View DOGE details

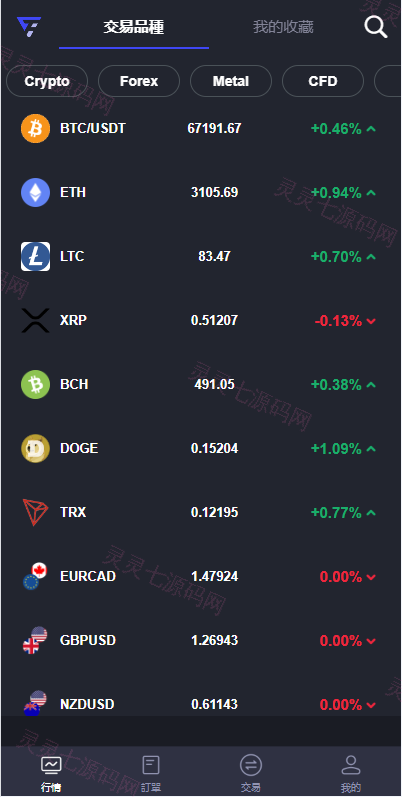(201, 449)
